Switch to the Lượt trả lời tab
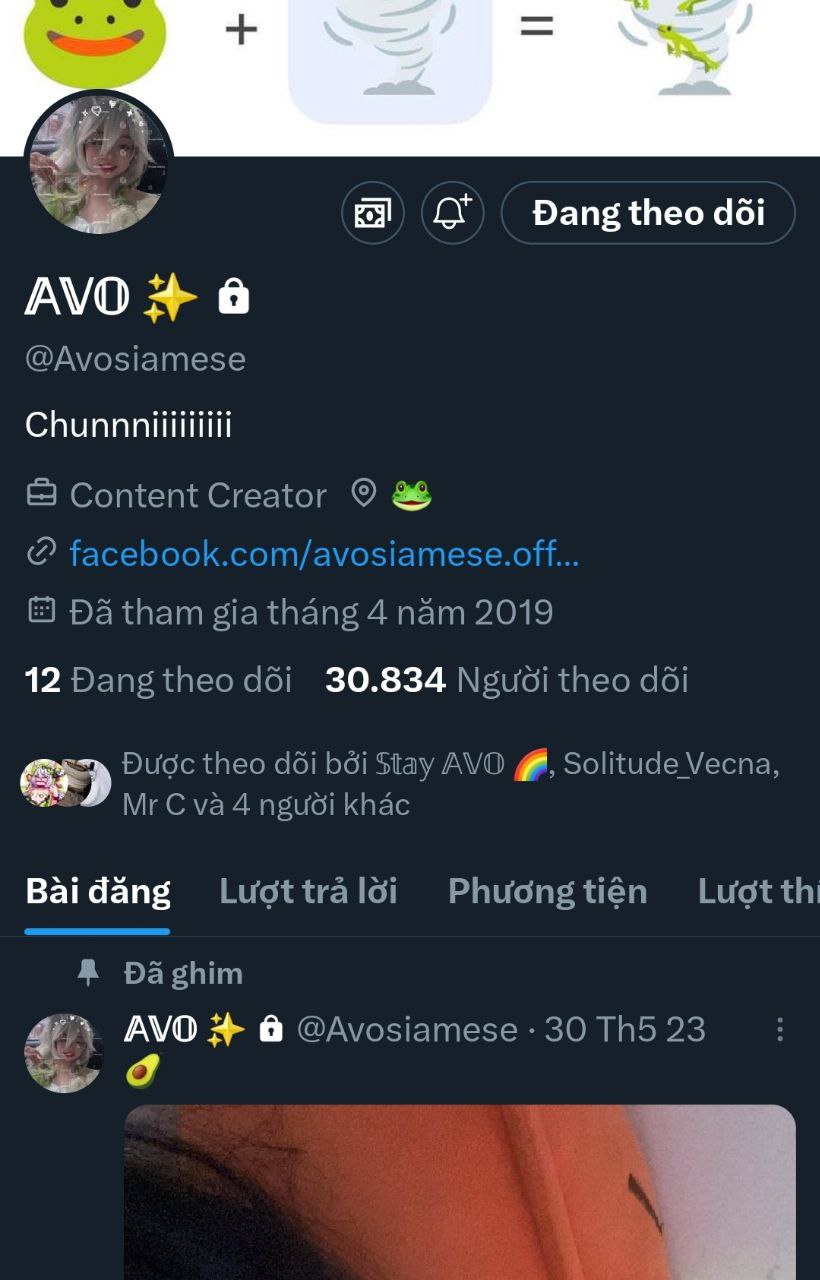Image resolution: width=820 pixels, height=1280 pixels. pyautogui.click(x=308, y=891)
